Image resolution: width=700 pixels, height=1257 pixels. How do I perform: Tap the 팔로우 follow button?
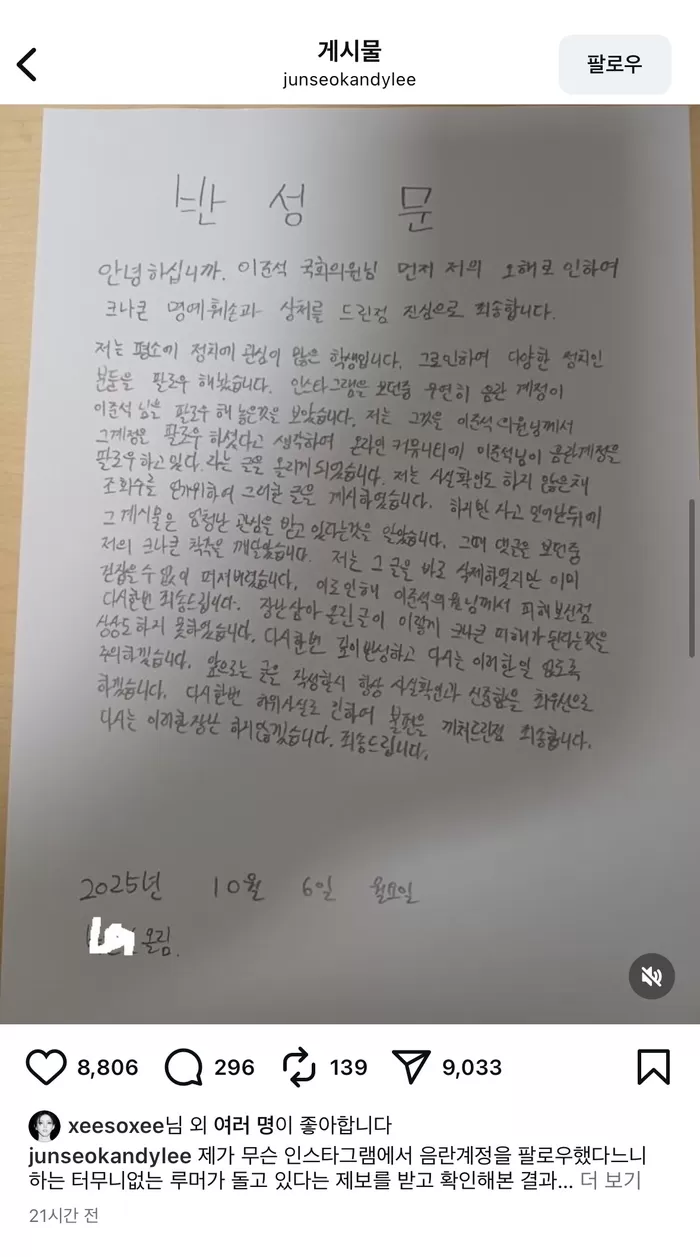pyautogui.click(x=614, y=64)
